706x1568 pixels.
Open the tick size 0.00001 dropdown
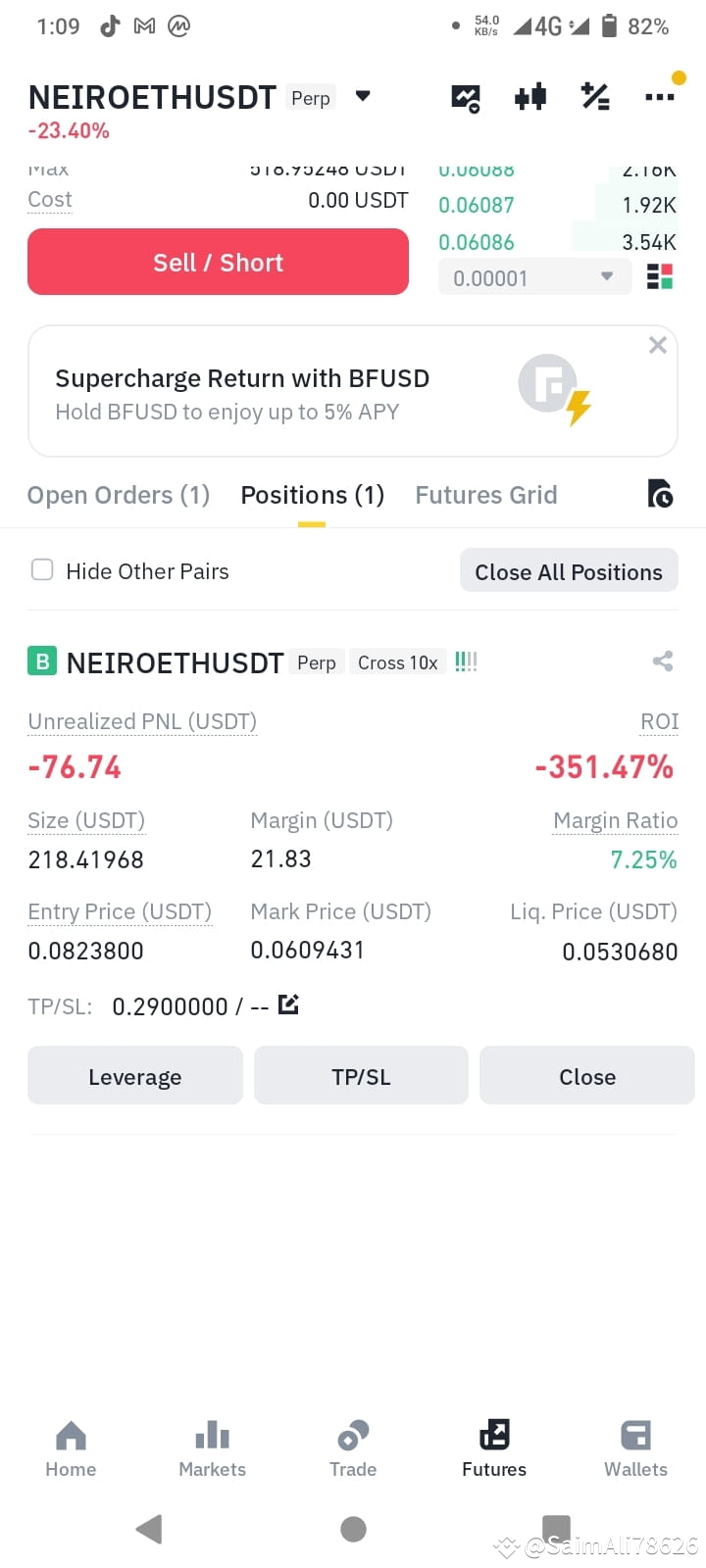pos(533,276)
